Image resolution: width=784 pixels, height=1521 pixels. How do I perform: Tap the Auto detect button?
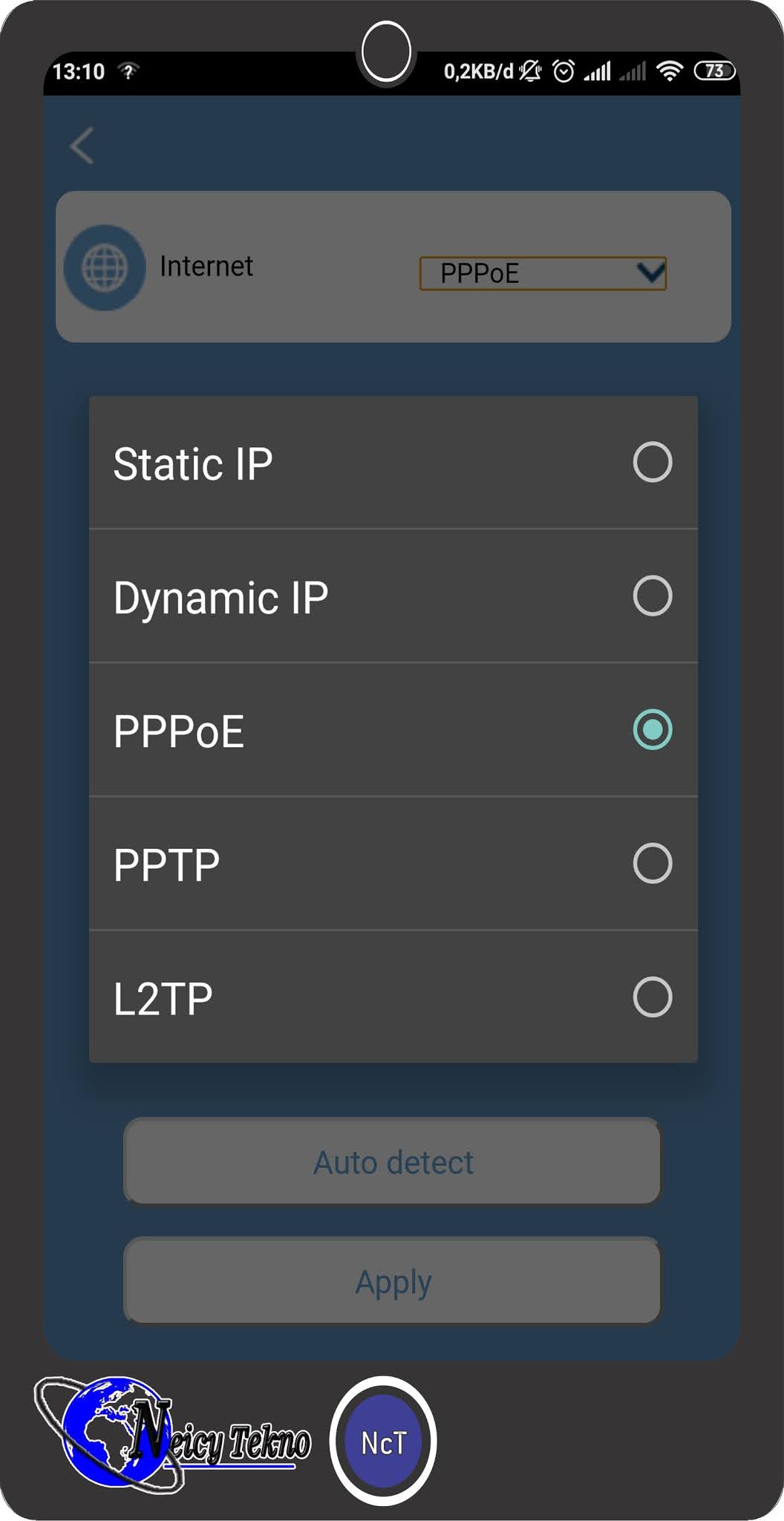(392, 1162)
